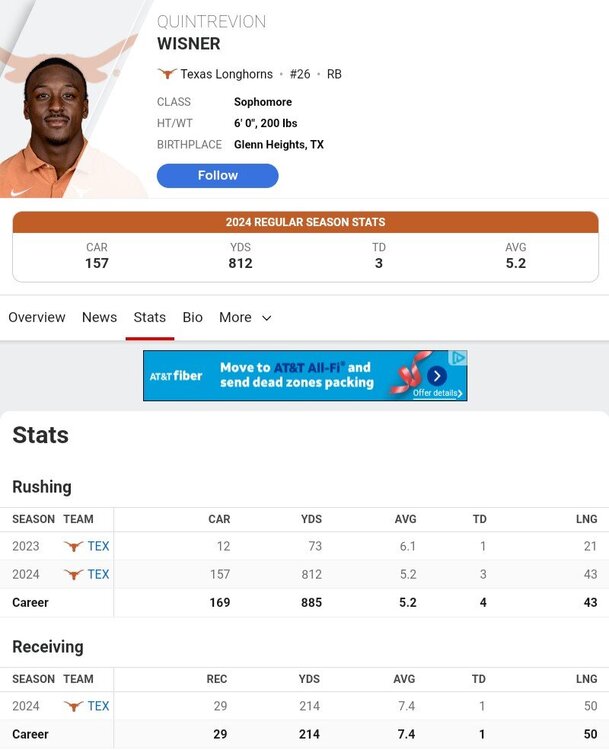
Task: Select the Stats tab
Action: 150,317
